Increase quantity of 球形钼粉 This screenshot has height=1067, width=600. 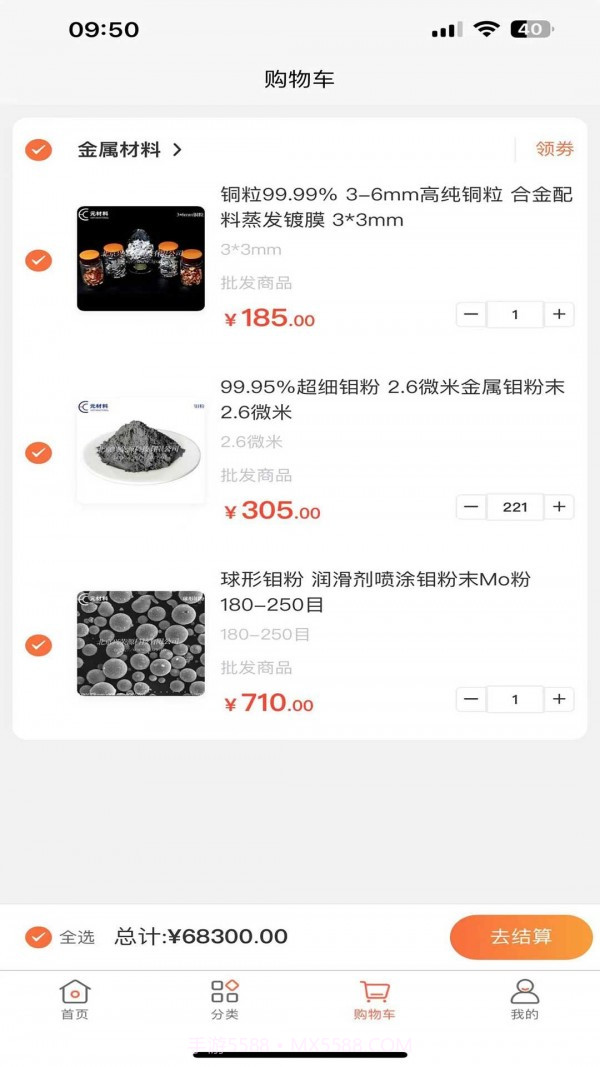click(x=559, y=699)
